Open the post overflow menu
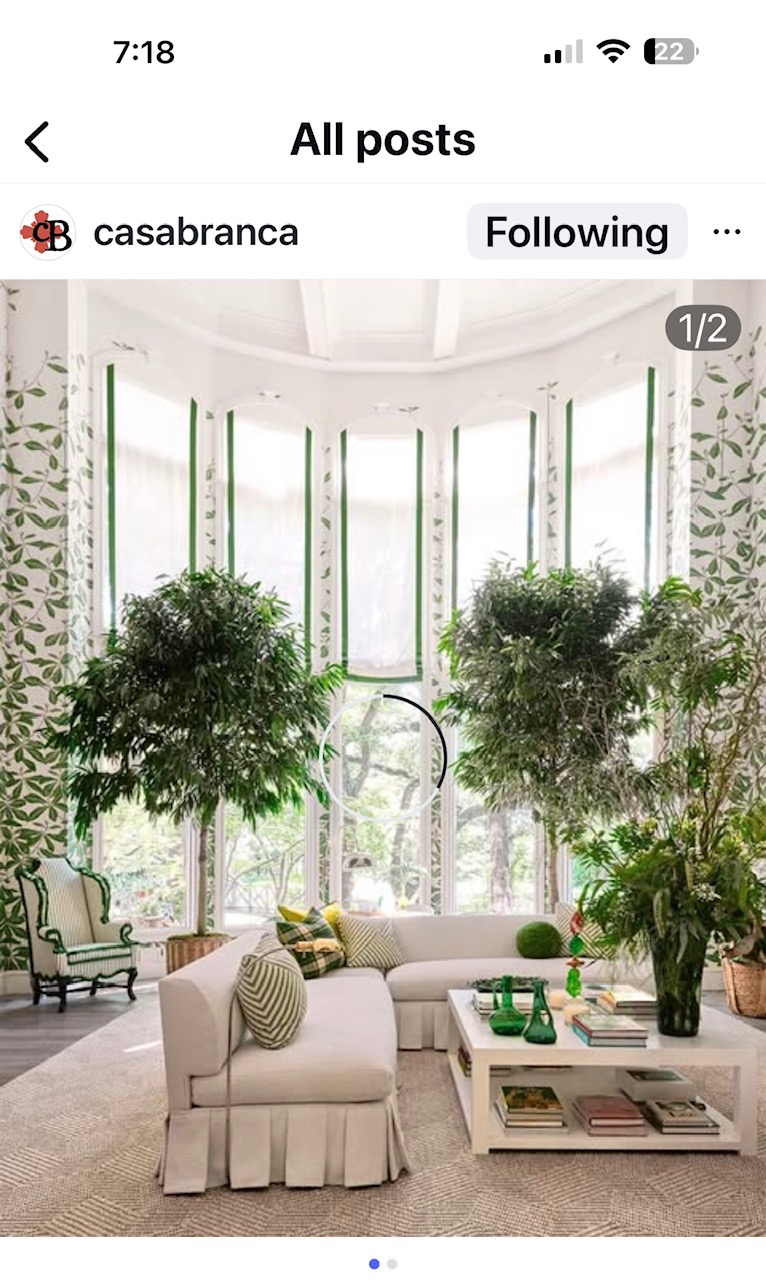This screenshot has height=1280, width=766. [727, 232]
